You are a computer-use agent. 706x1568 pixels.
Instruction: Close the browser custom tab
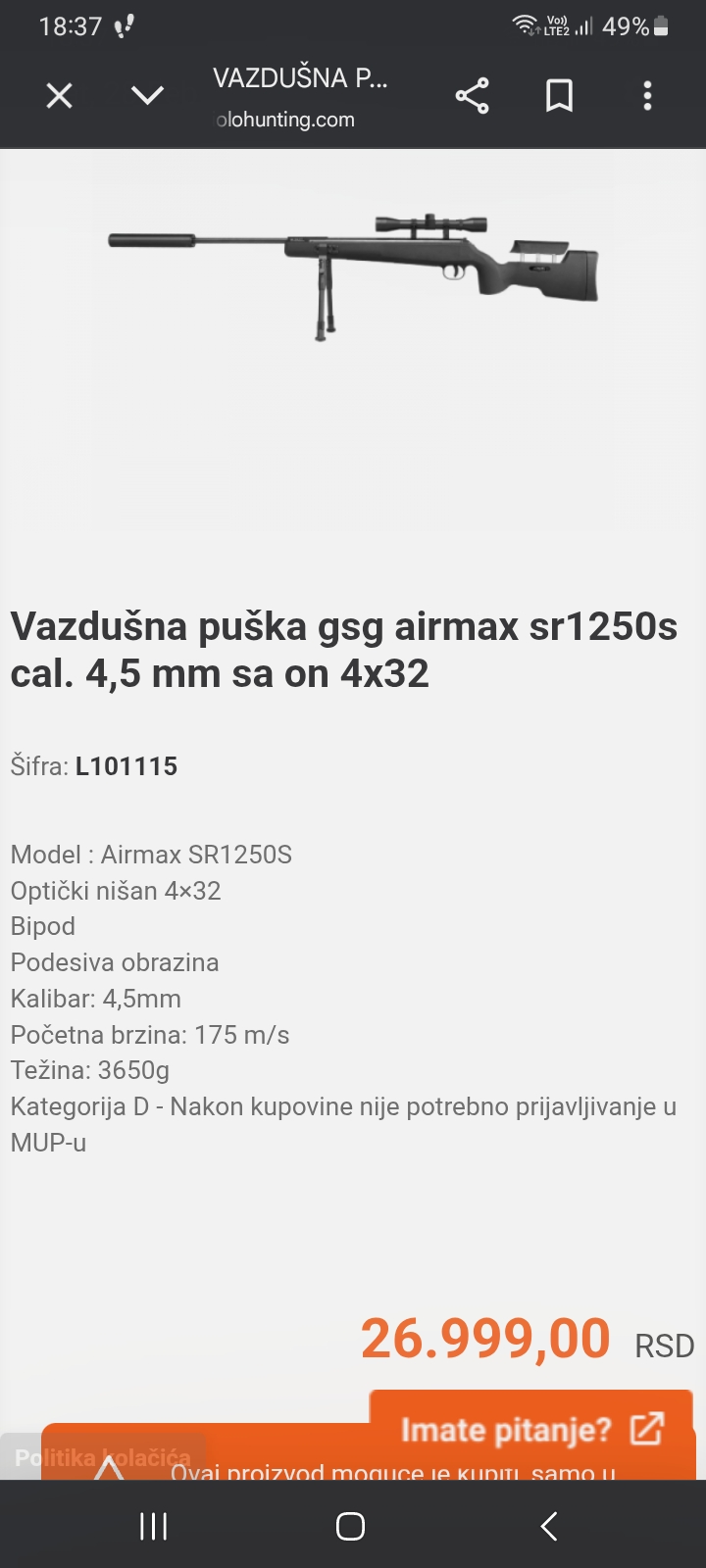pyautogui.click(x=60, y=96)
